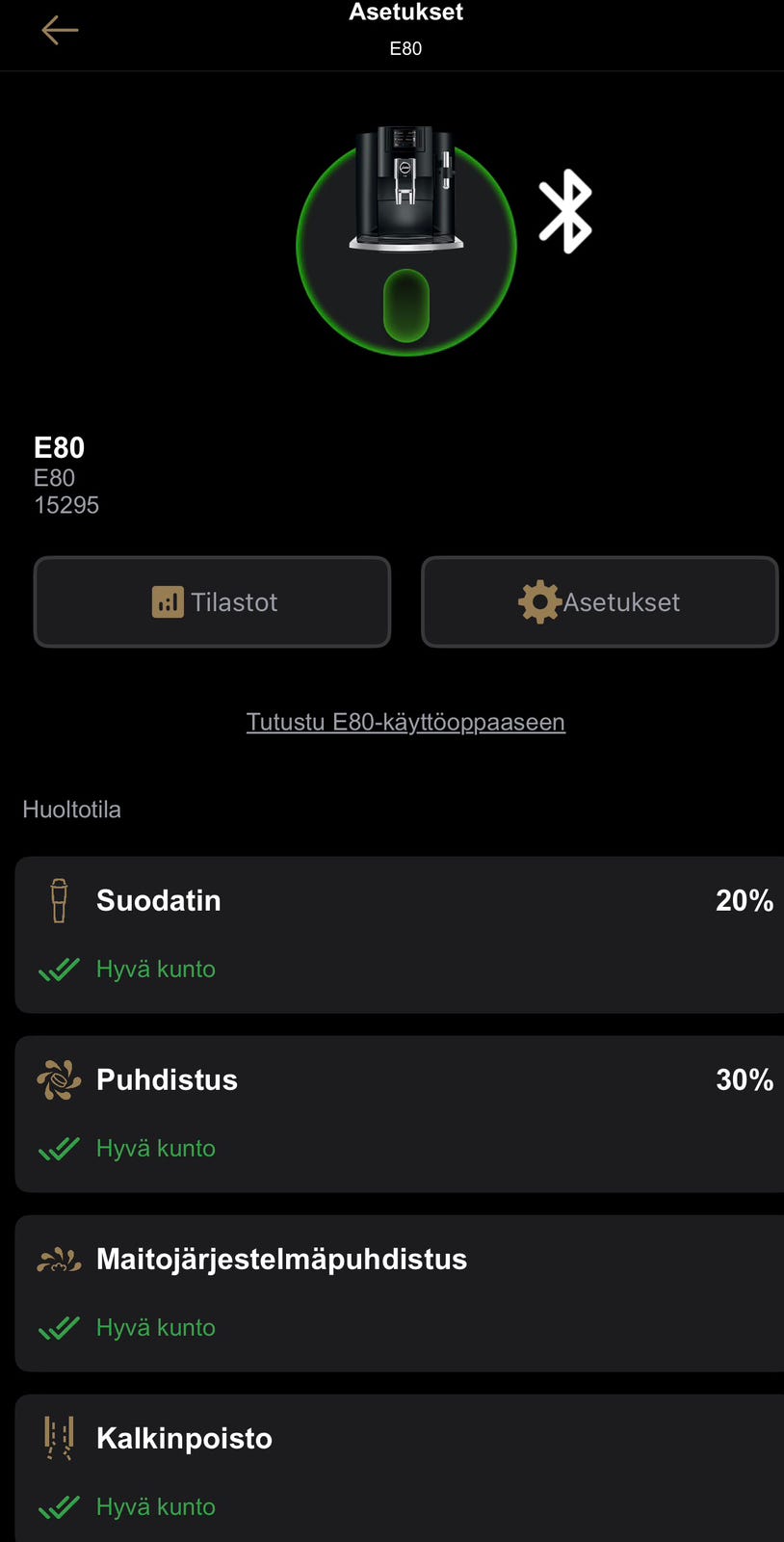Select the Kalkinpoisto descaling icon
Screen dimensions: 784x1542
(x=59, y=1438)
